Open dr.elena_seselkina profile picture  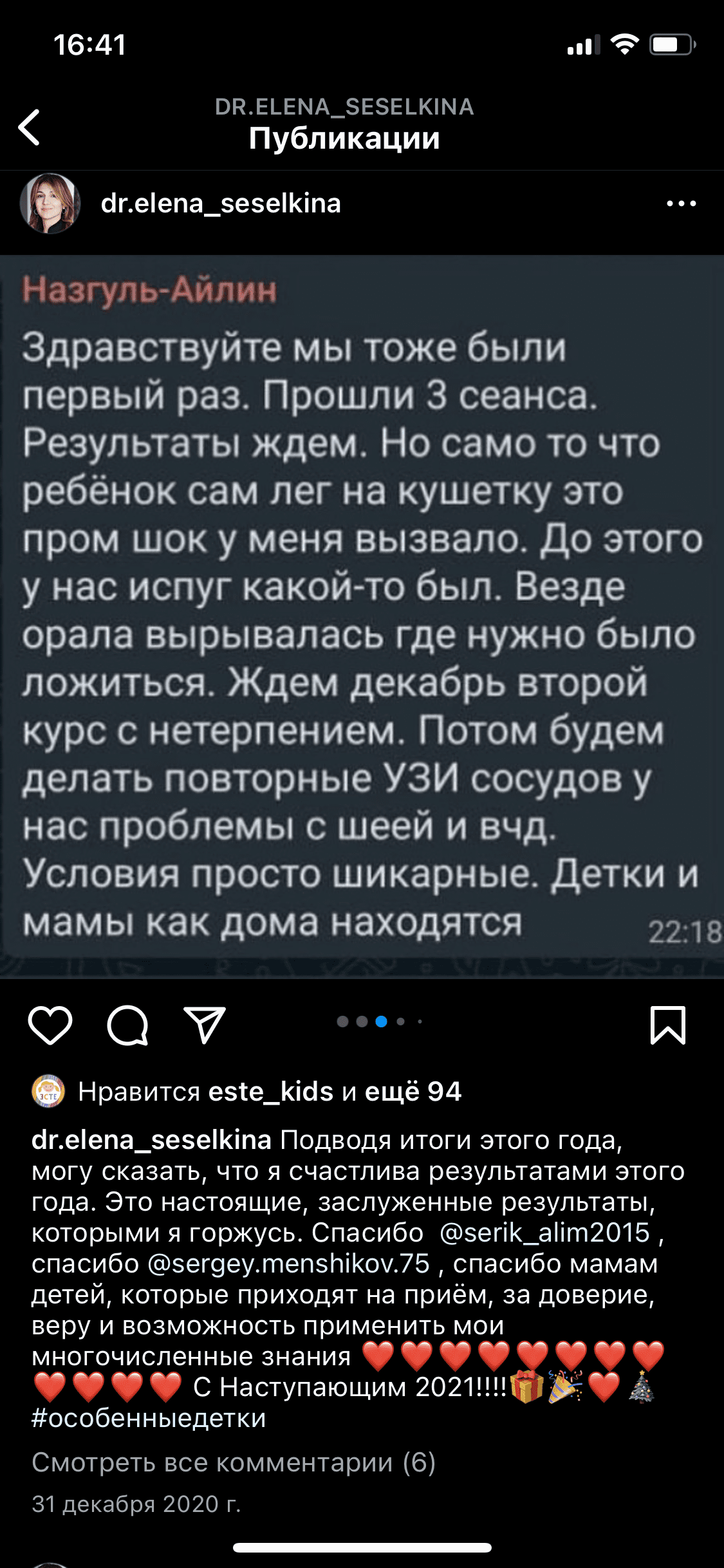pyautogui.click(x=50, y=203)
